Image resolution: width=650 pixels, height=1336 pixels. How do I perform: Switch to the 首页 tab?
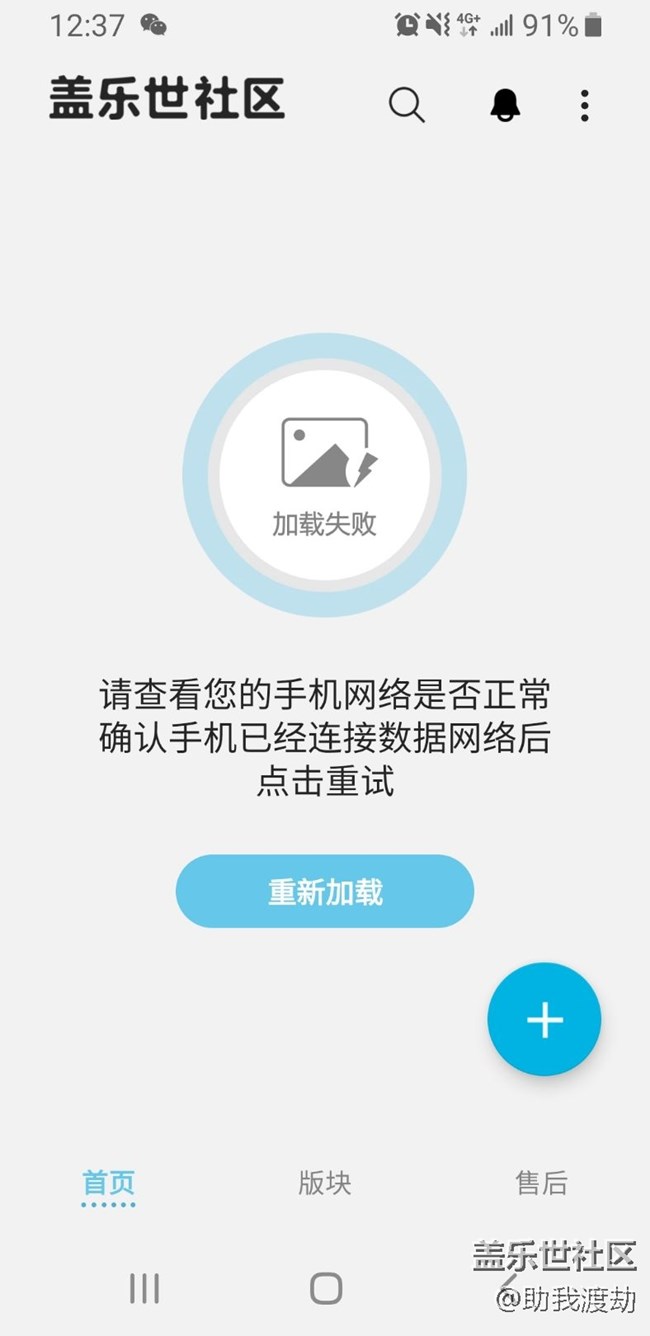(108, 1184)
